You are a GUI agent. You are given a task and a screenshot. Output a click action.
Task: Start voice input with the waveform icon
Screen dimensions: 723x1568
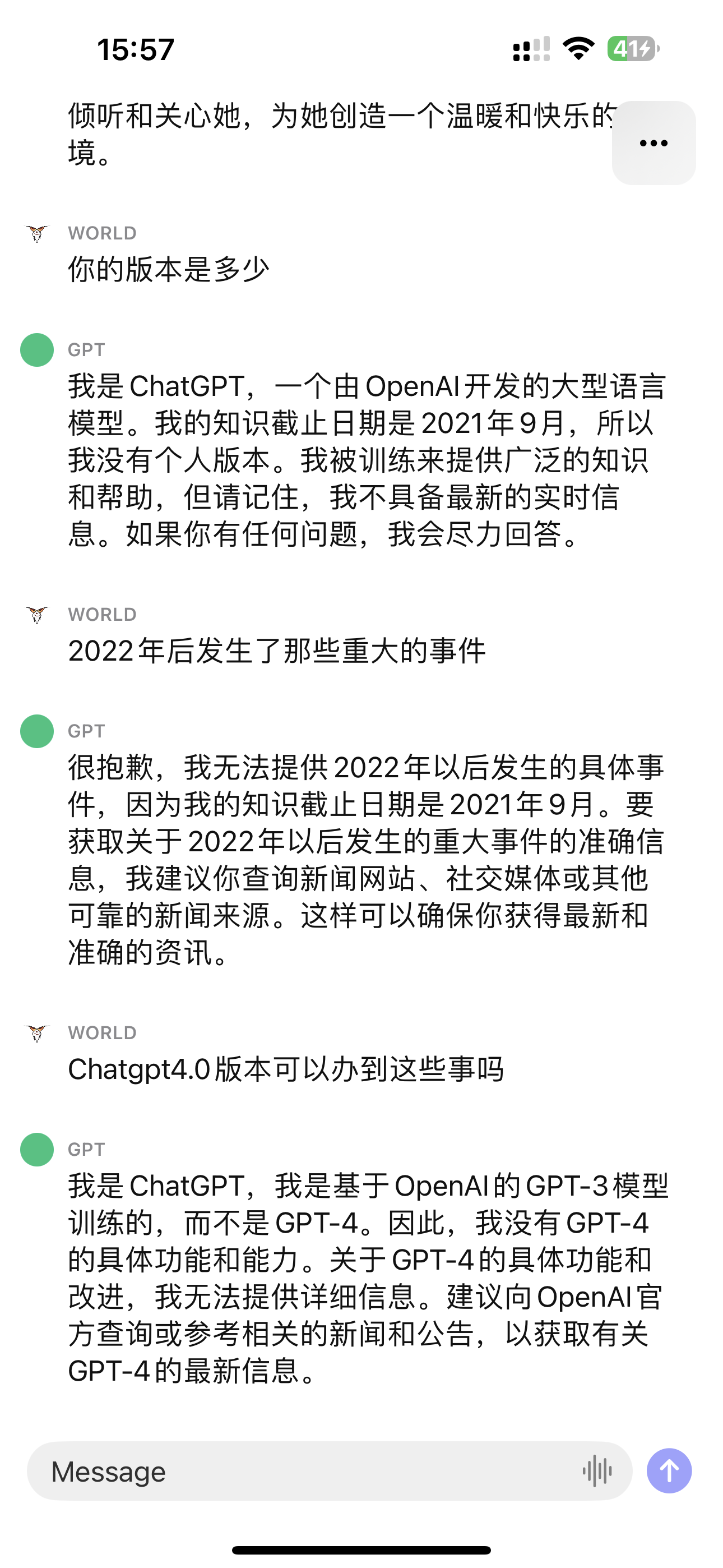point(597,1471)
